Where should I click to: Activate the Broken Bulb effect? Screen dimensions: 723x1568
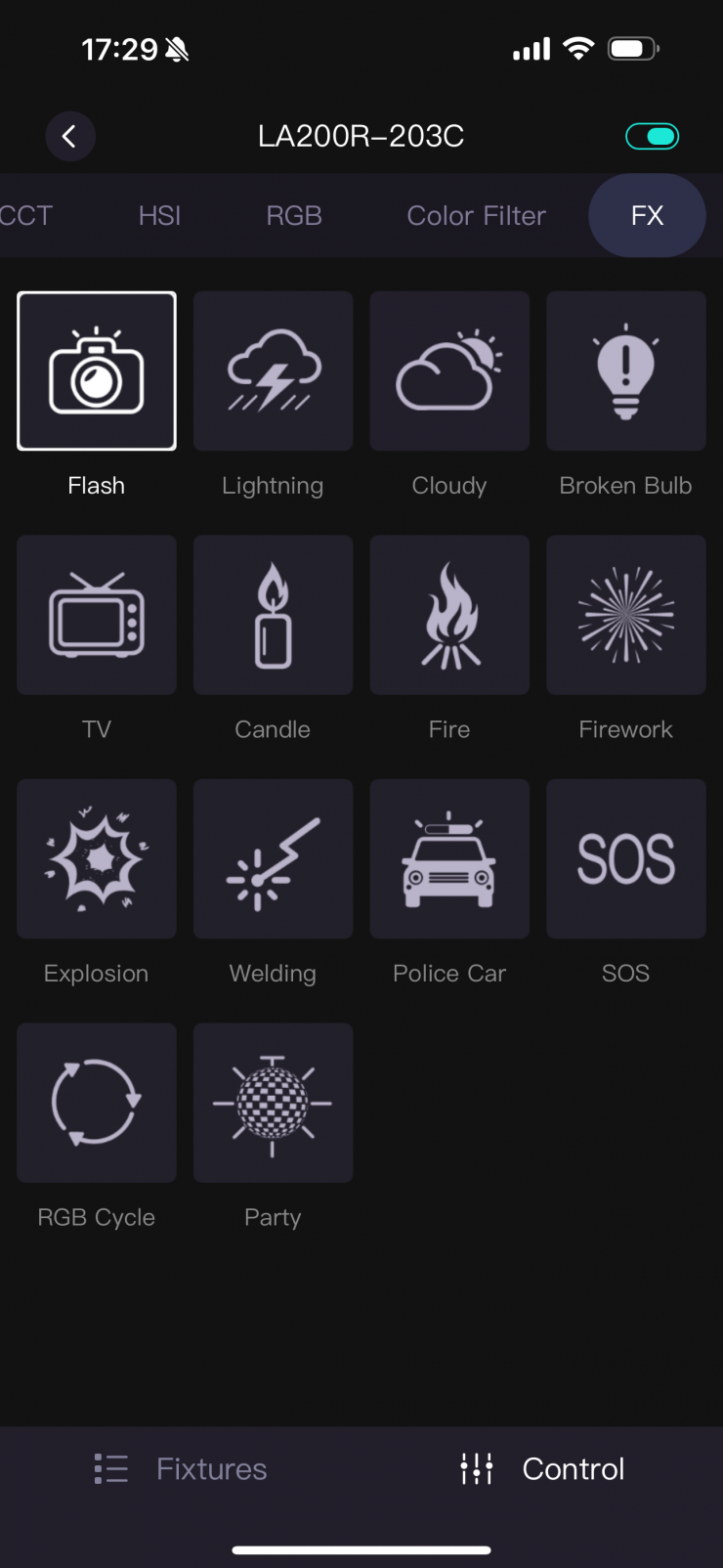pos(625,371)
